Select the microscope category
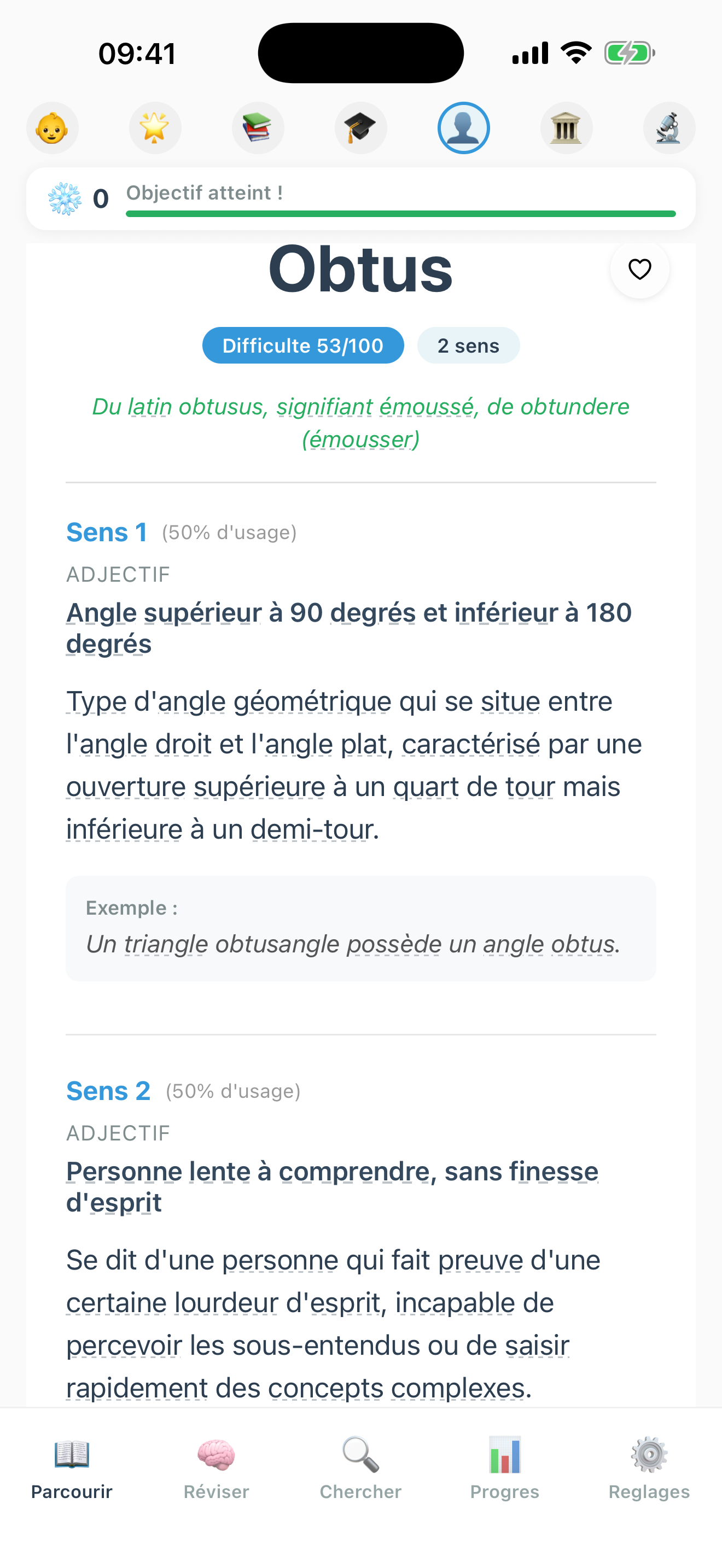The image size is (722, 1568). tap(669, 128)
